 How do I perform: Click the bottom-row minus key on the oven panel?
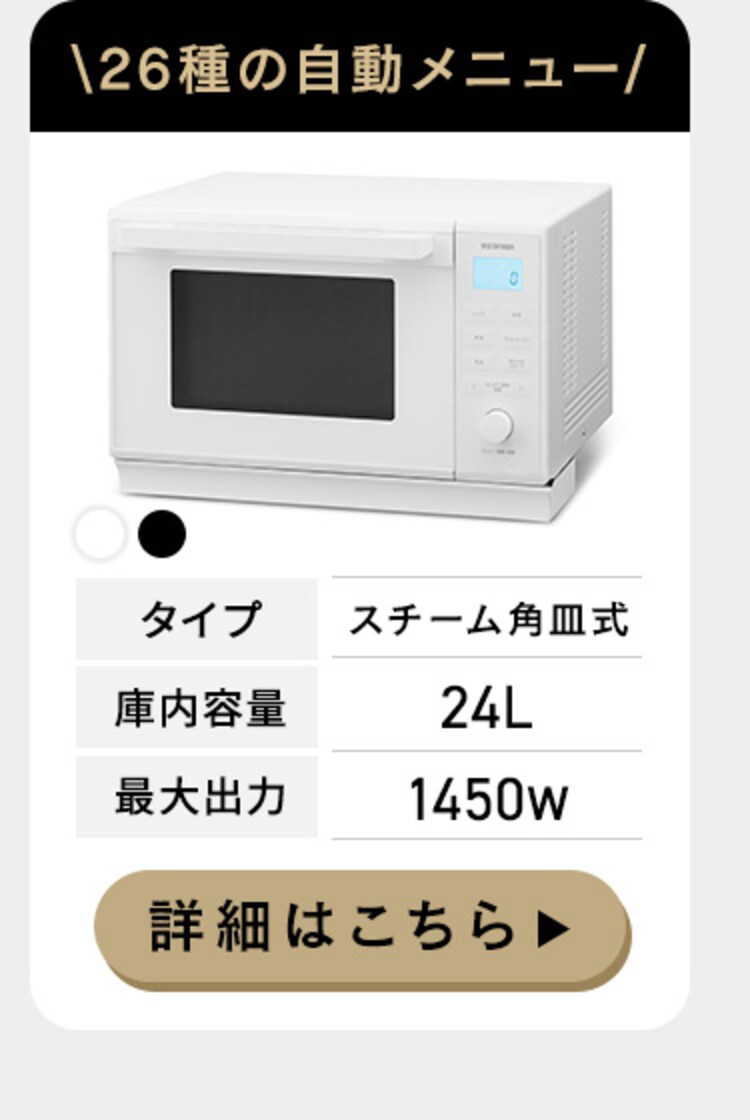pyautogui.click(x=471, y=387)
